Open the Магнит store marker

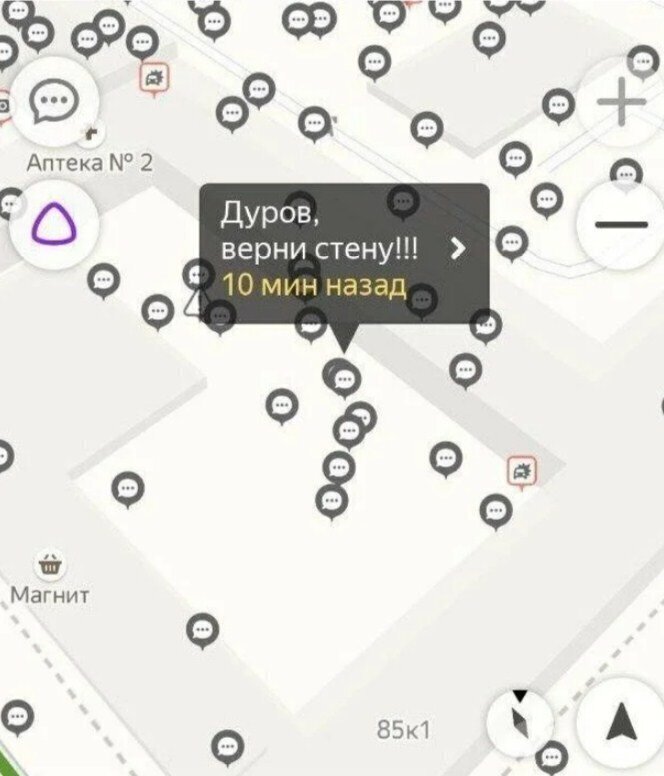[x=47, y=566]
